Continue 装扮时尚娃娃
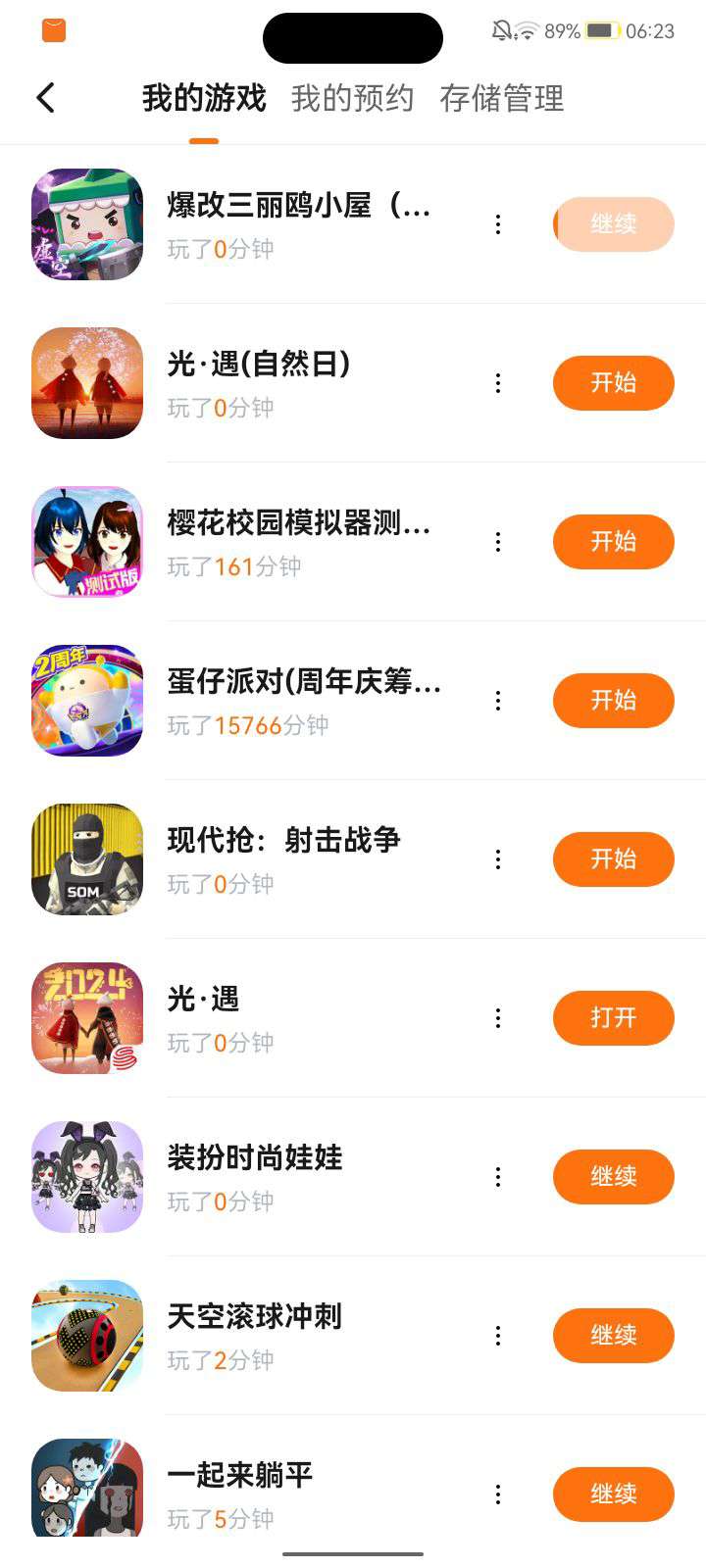This screenshot has height=1568, width=706. pyautogui.click(x=613, y=1177)
